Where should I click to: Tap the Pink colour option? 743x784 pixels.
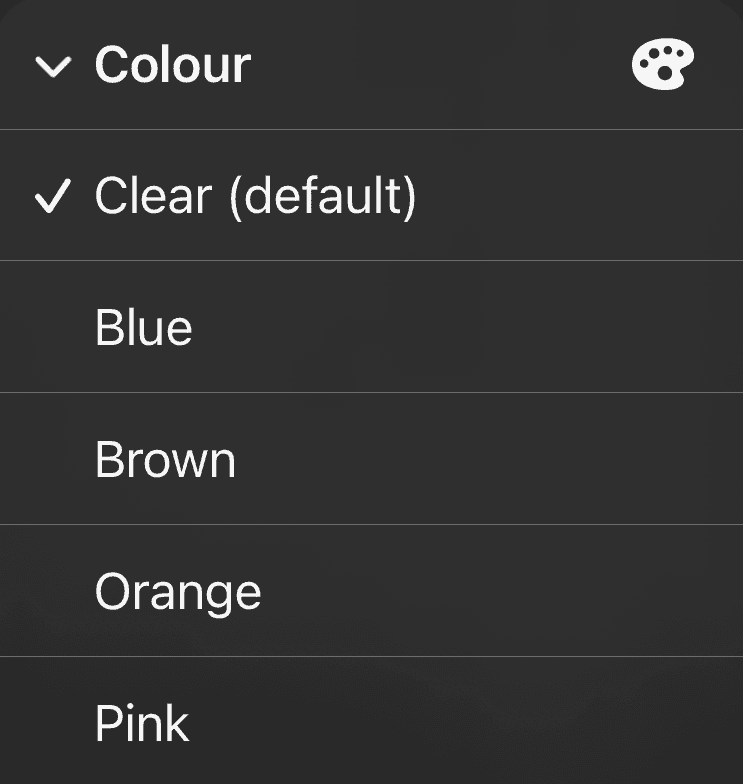[x=142, y=723]
